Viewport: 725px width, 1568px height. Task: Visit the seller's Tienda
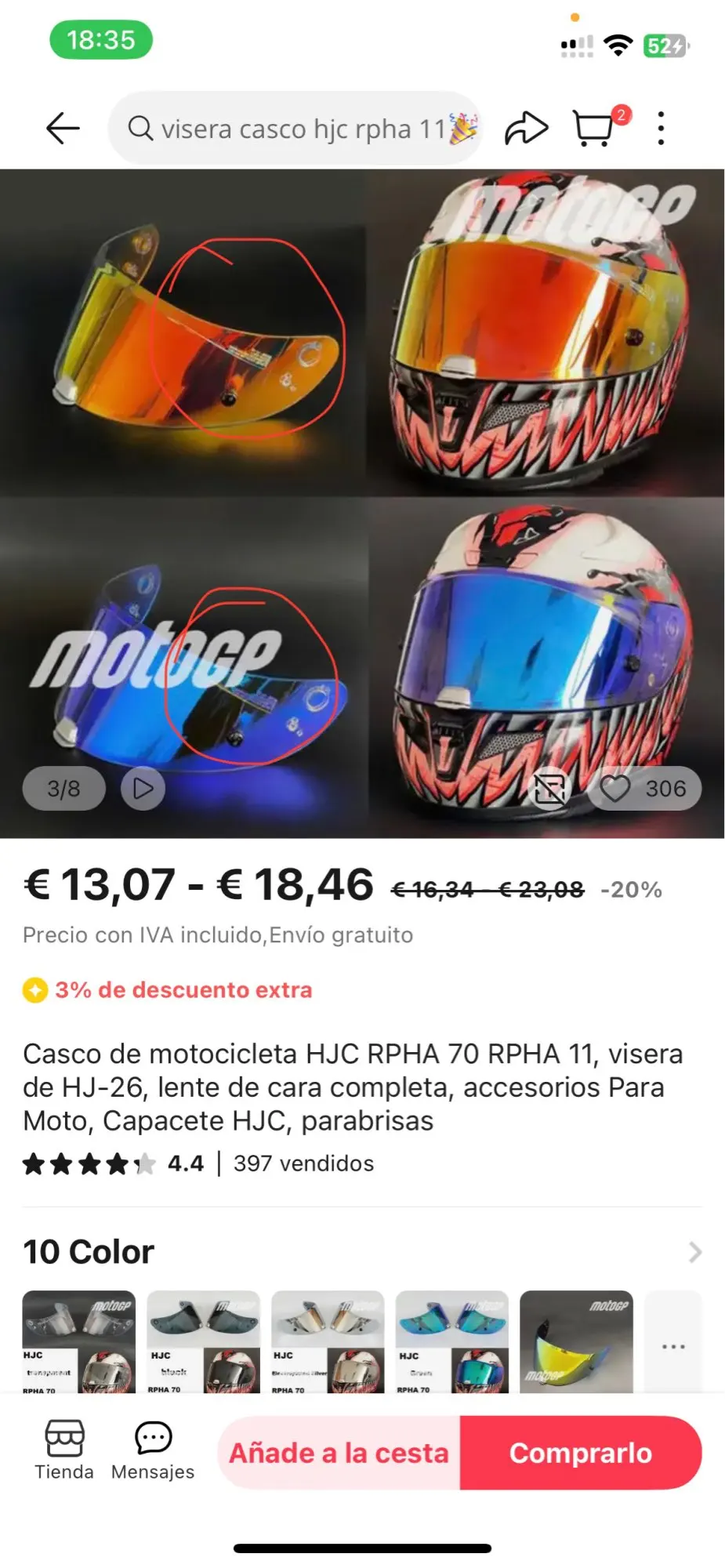[x=64, y=1451]
